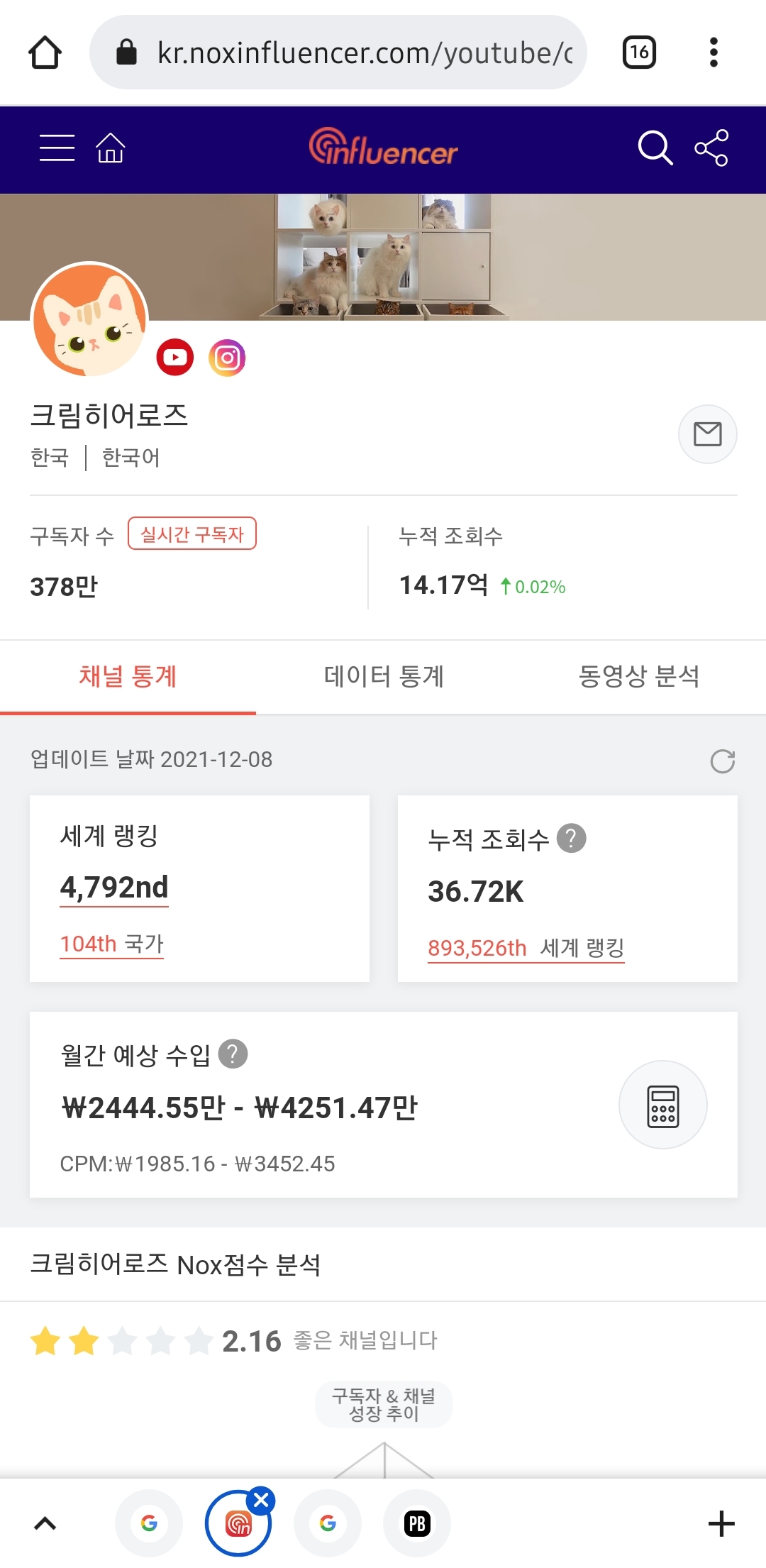Open the 893,526th 세계 랭킹 link

(526, 948)
